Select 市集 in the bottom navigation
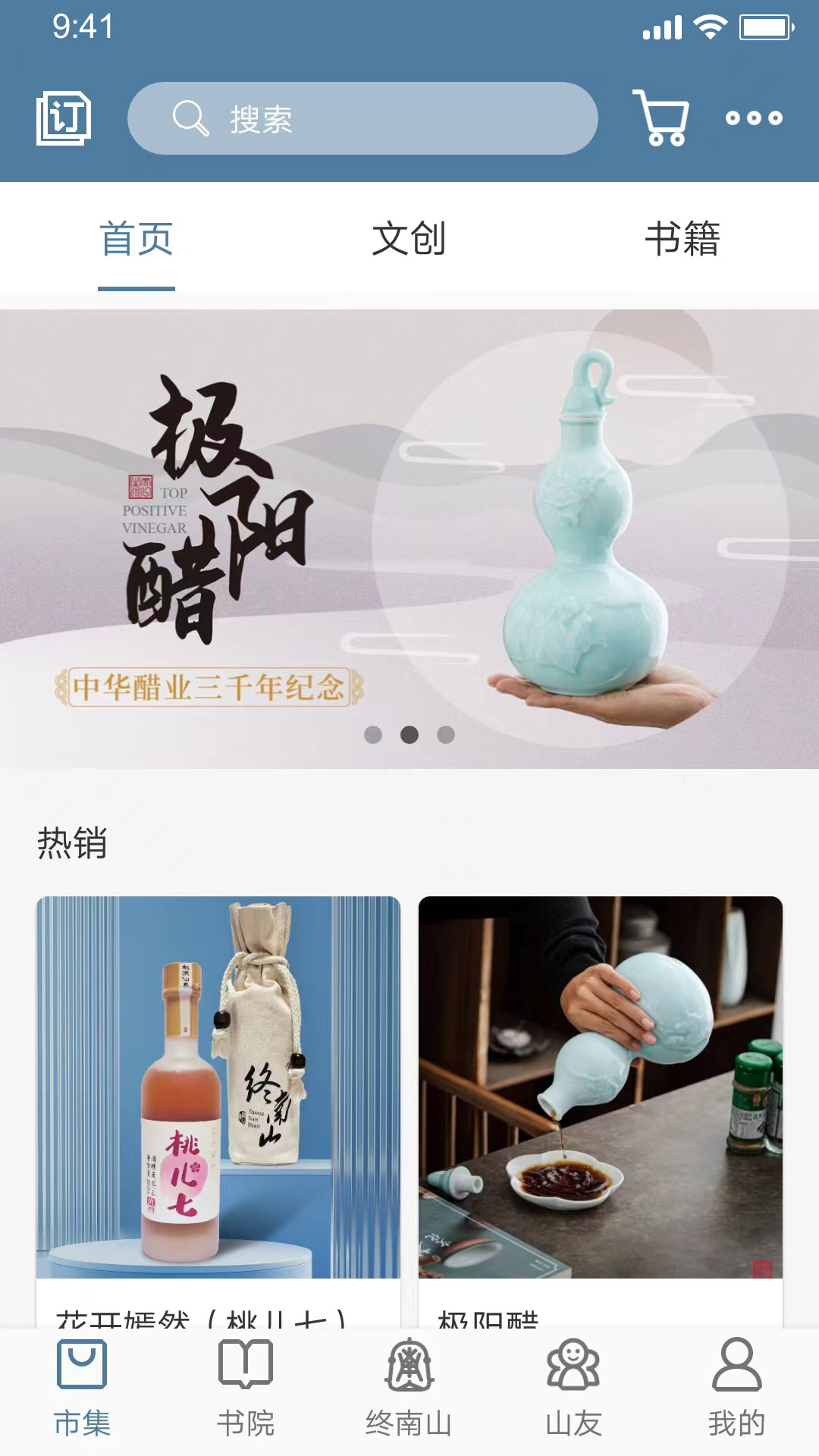Screen dimensions: 819x1456 pyautogui.click(x=82, y=1389)
